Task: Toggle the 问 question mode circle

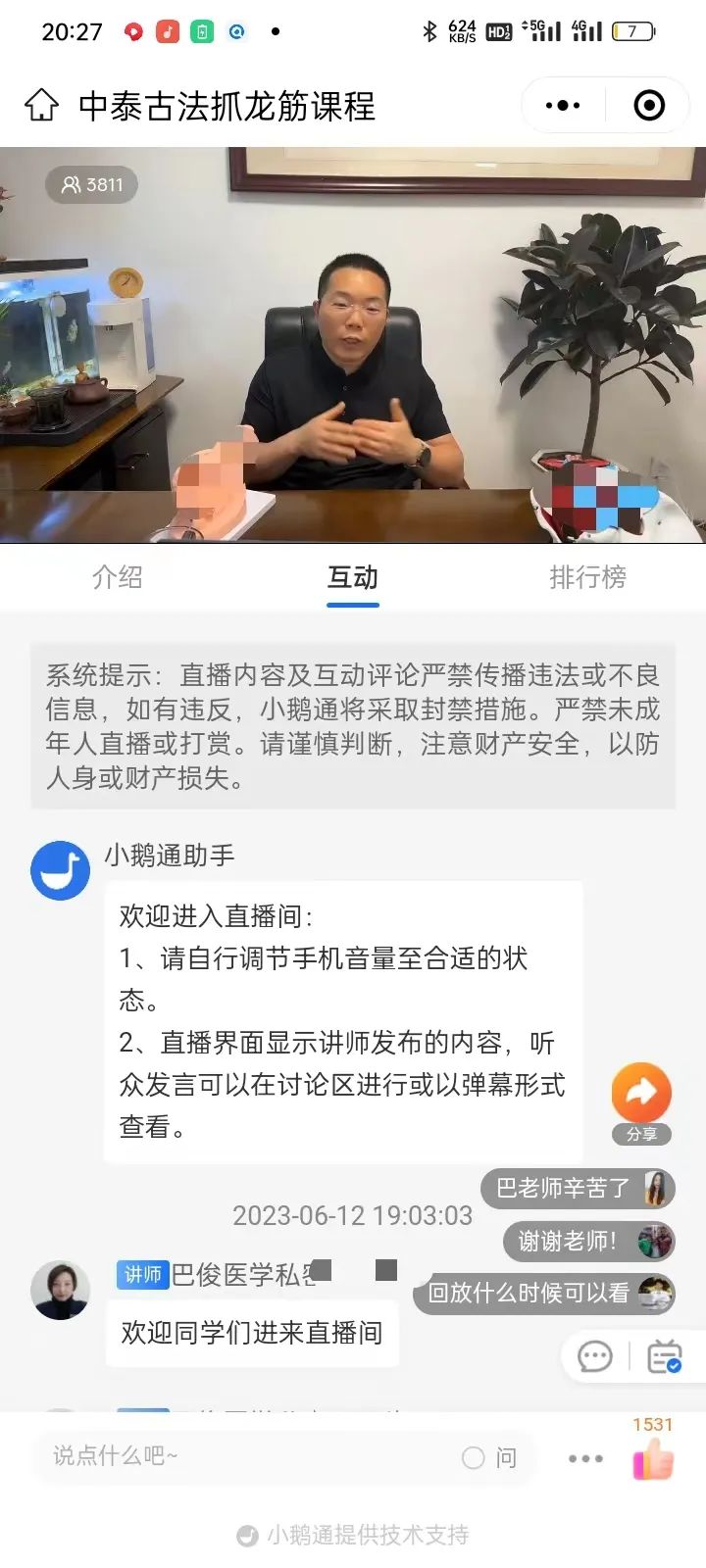Action: [x=472, y=1457]
